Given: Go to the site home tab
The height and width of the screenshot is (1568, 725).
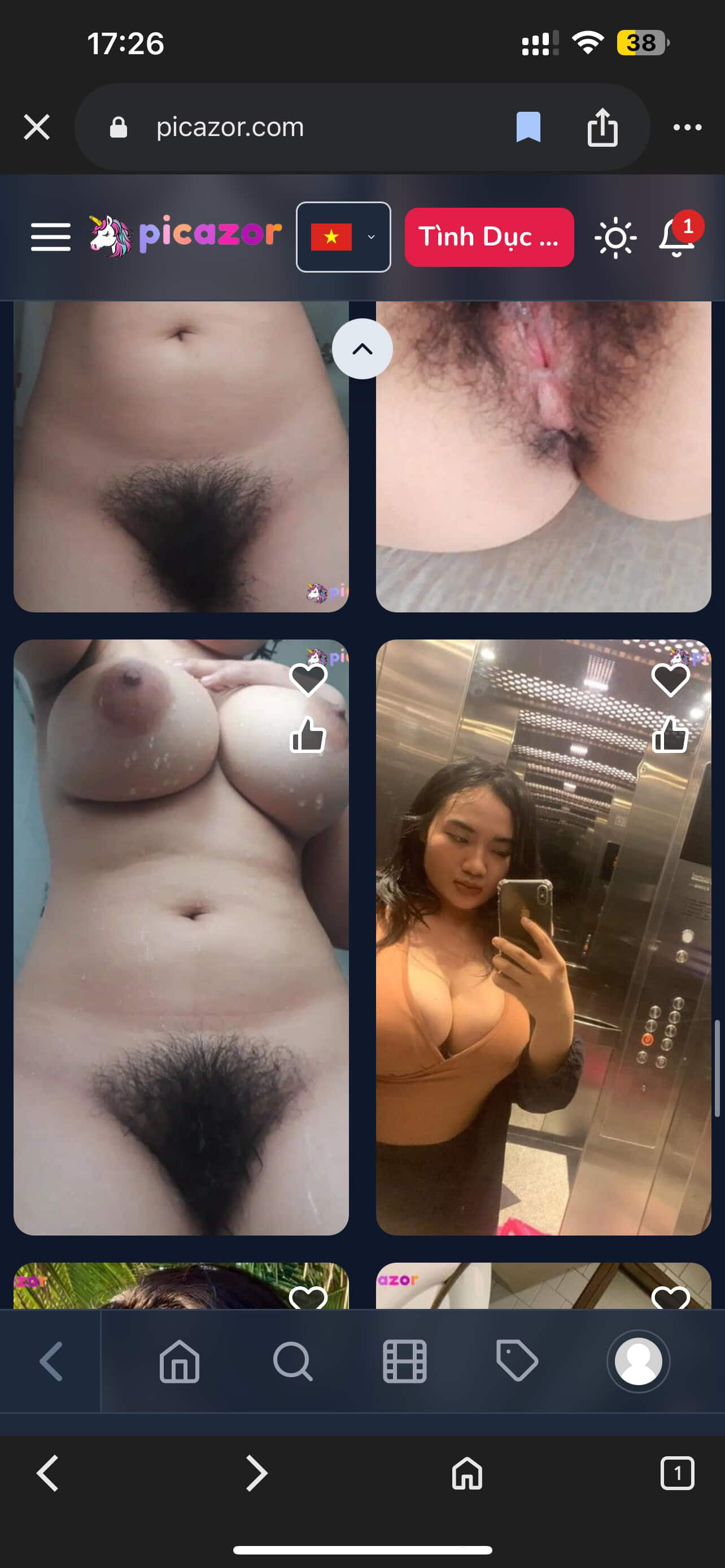Looking at the screenshot, I should [180, 1361].
